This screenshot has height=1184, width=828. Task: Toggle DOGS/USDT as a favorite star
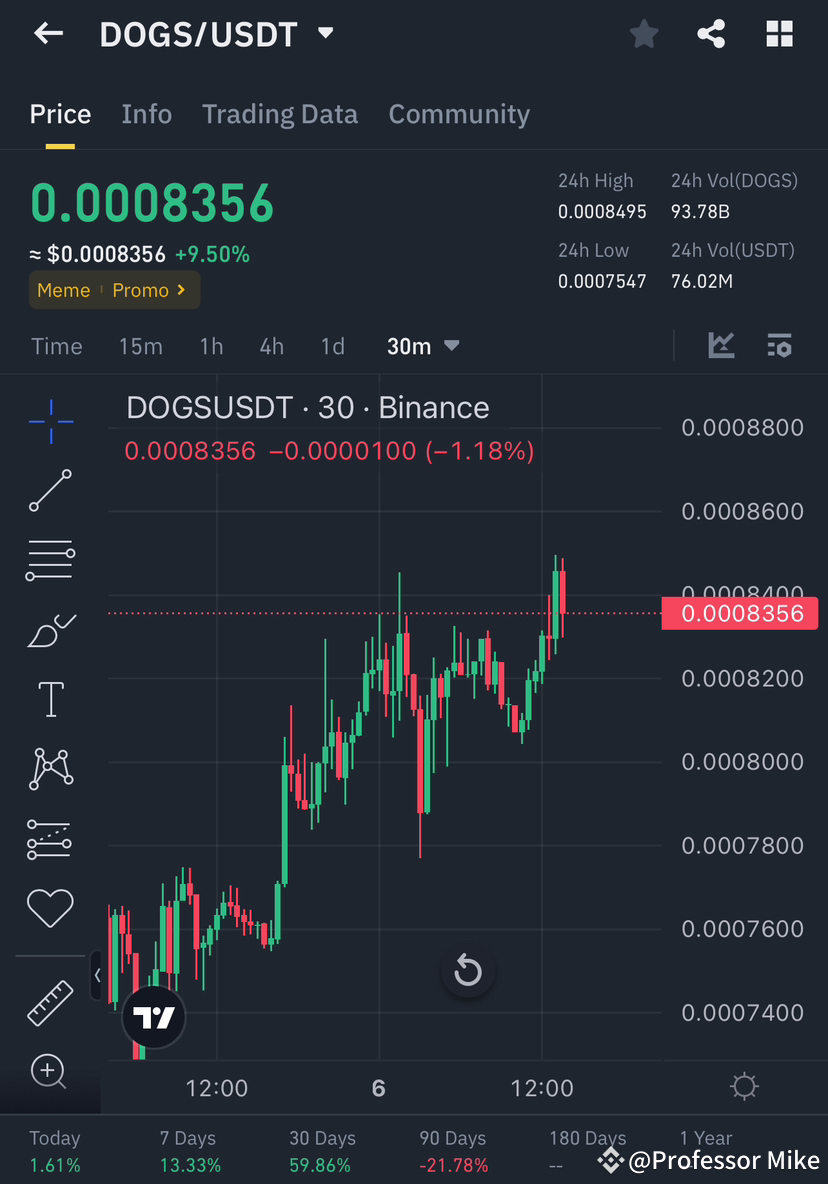[643, 33]
